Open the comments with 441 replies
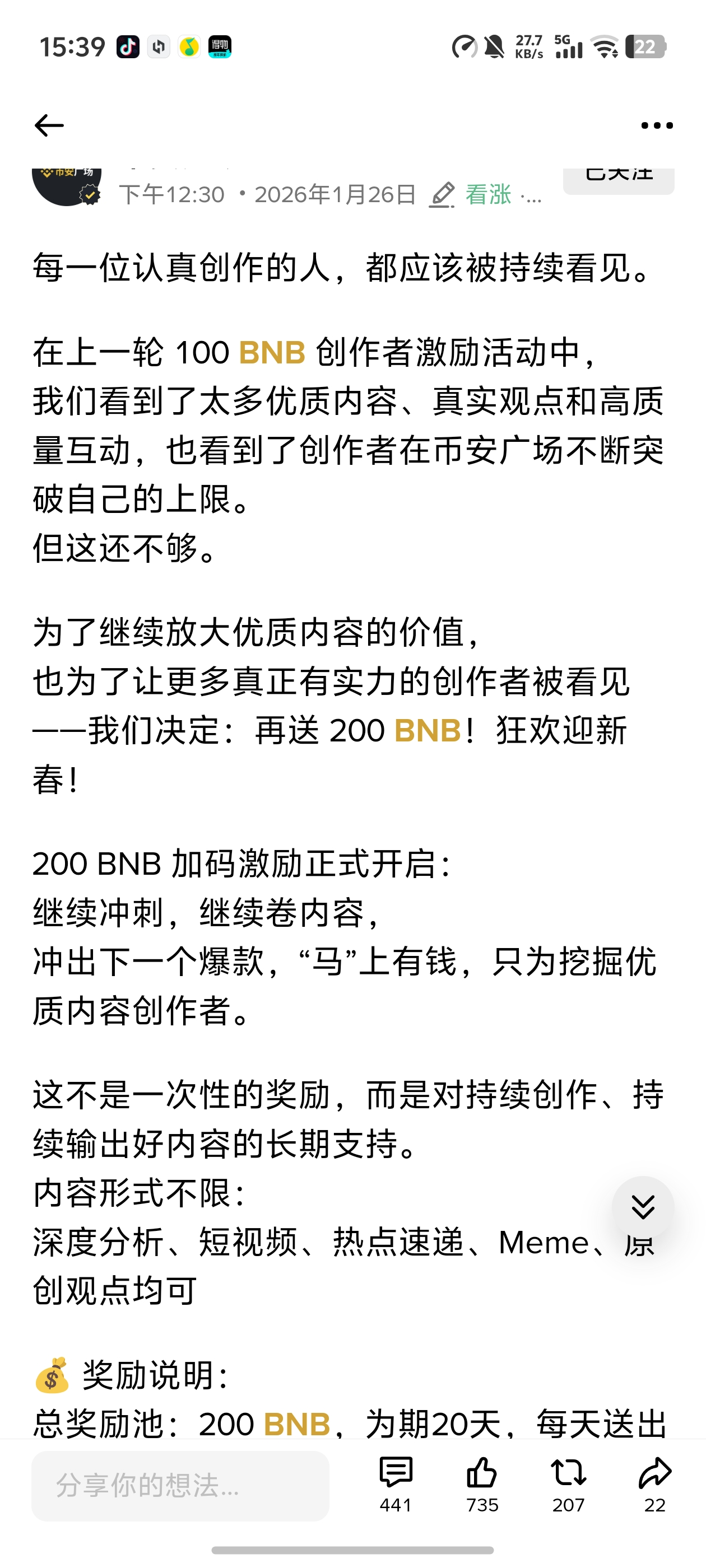This screenshot has width=706, height=1568. (x=396, y=1484)
